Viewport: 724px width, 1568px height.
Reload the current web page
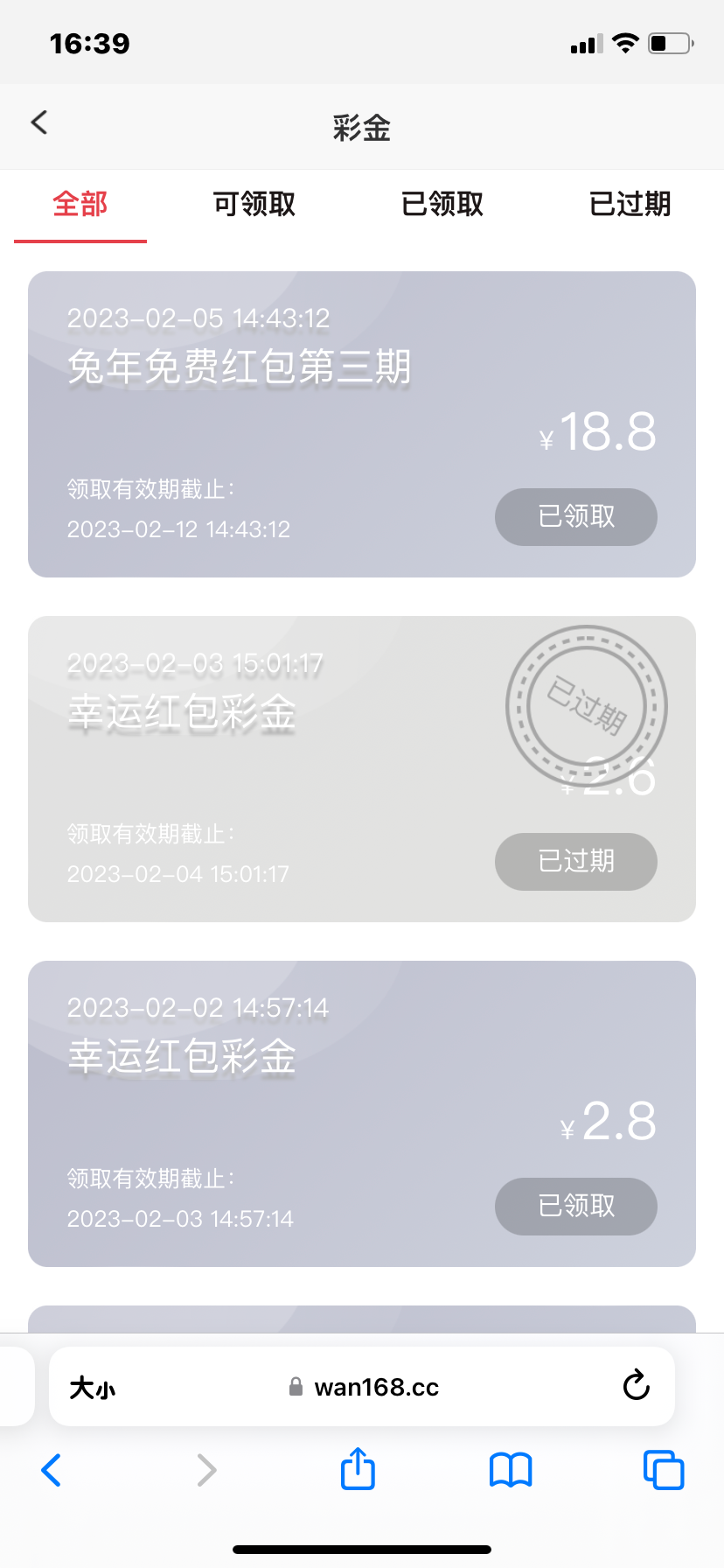[636, 1386]
